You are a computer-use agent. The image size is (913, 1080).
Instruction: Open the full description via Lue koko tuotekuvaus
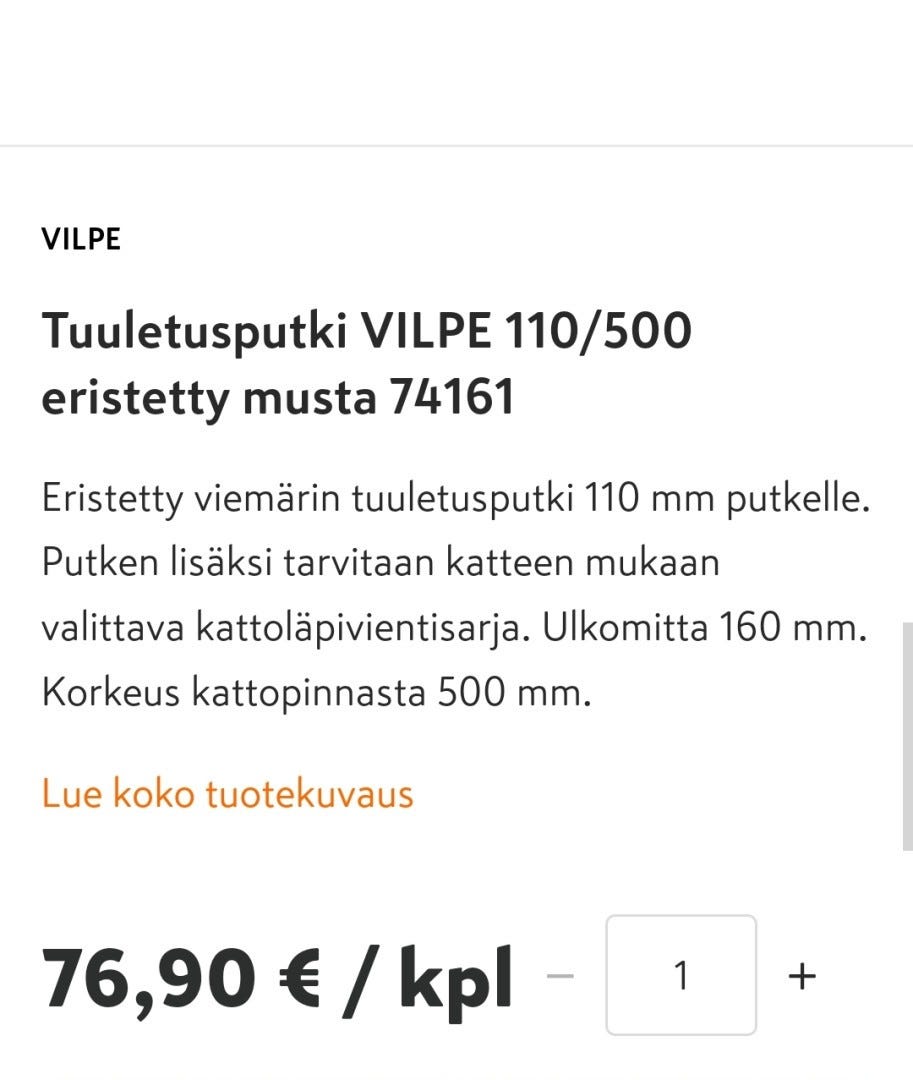pyautogui.click(x=226, y=797)
